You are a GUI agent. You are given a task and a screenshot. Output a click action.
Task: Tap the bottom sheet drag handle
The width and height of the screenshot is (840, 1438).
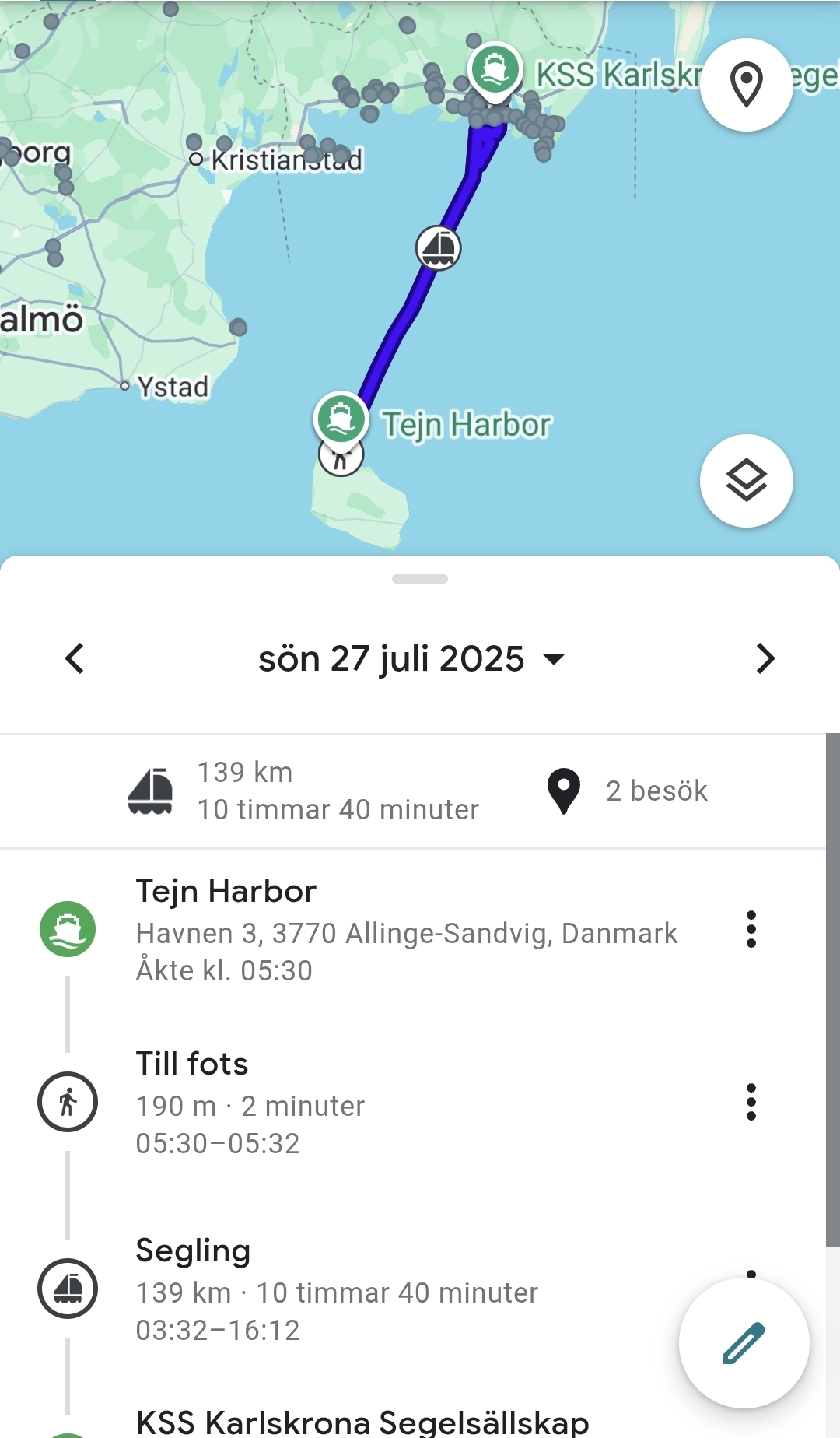420,579
